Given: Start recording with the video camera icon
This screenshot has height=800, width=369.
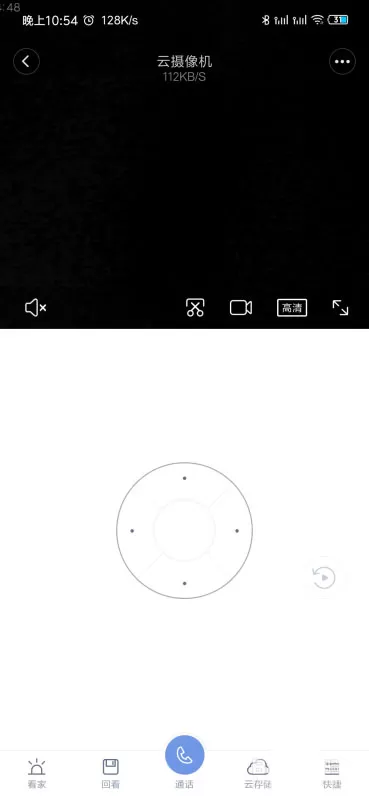Looking at the screenshot, I should tap(241, 308).
